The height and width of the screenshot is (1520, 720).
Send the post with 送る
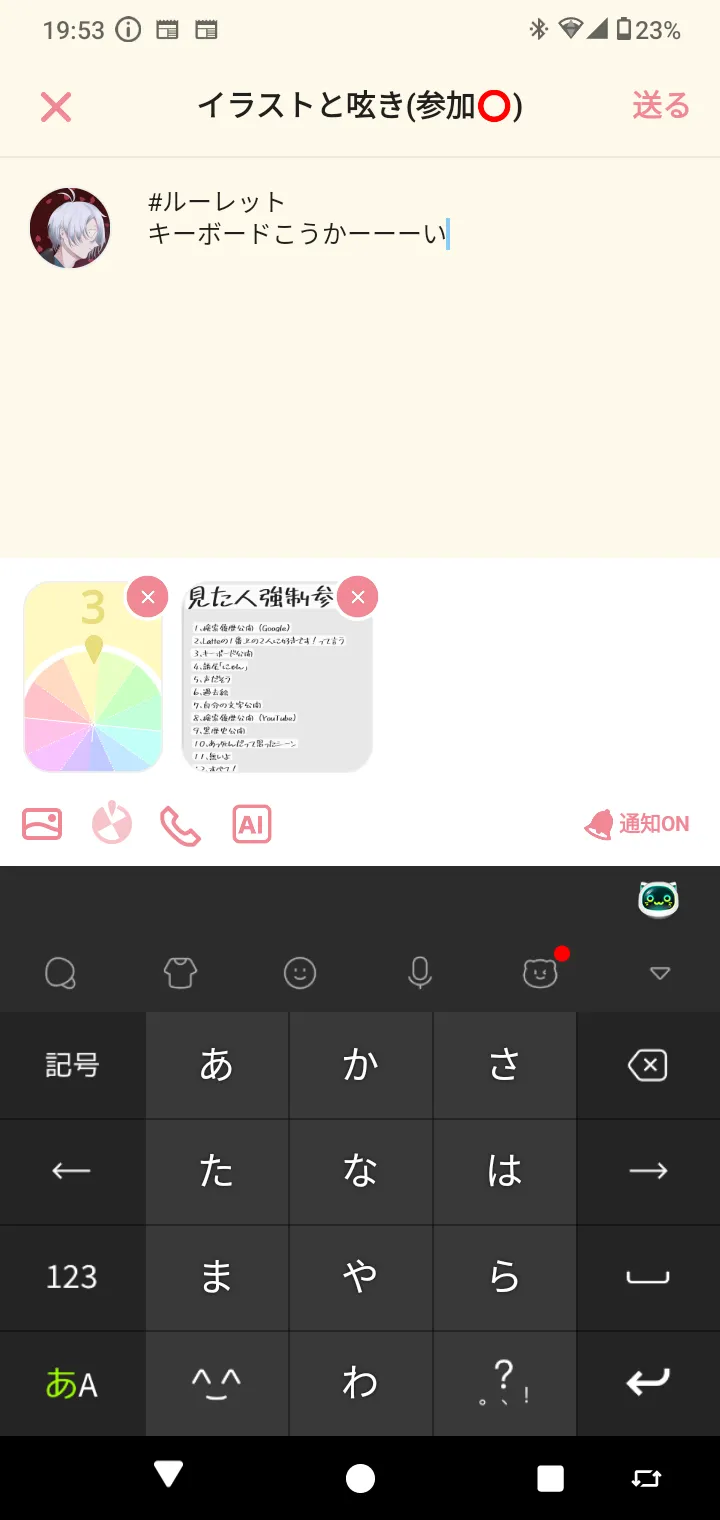tap(661, 106)
